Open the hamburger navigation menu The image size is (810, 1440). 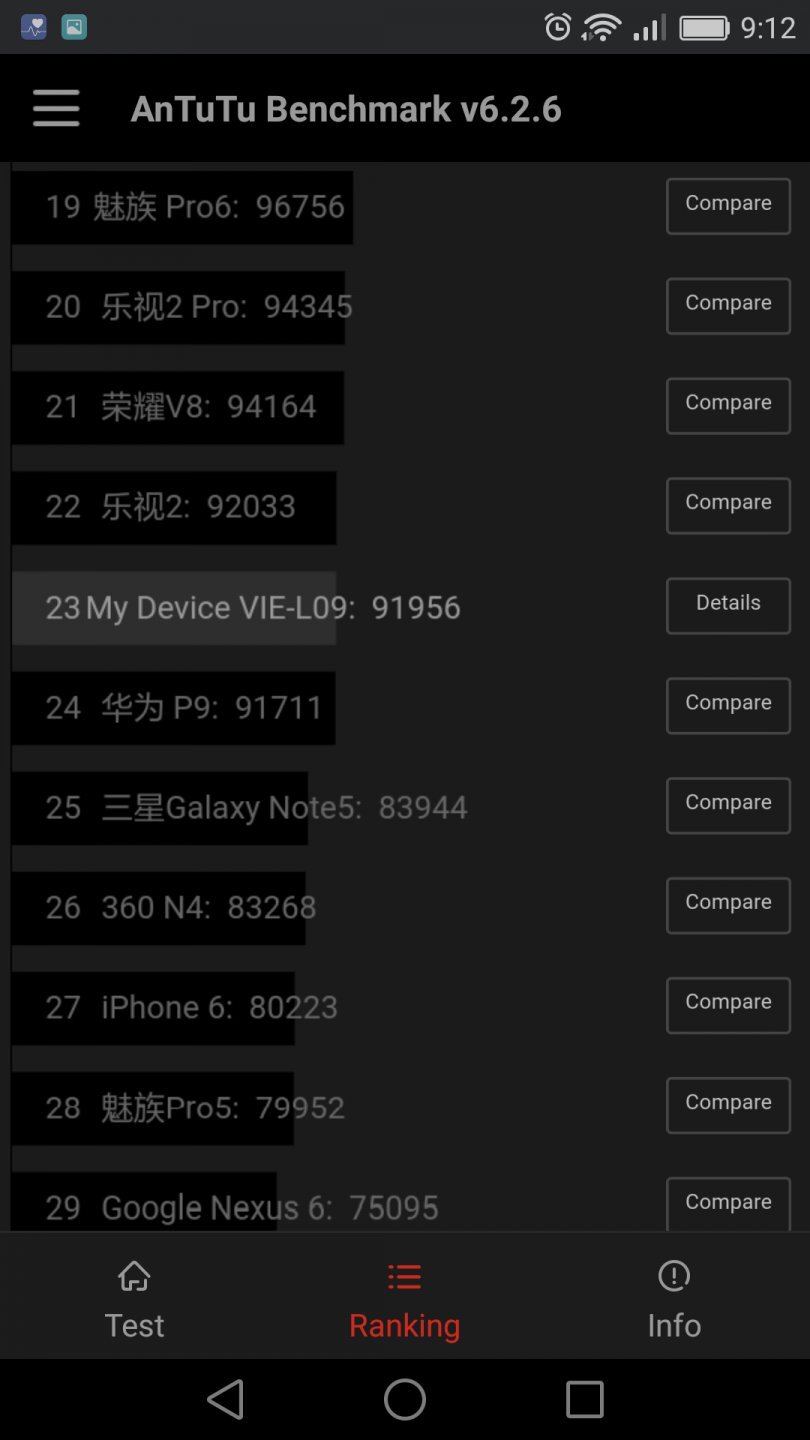55,108
